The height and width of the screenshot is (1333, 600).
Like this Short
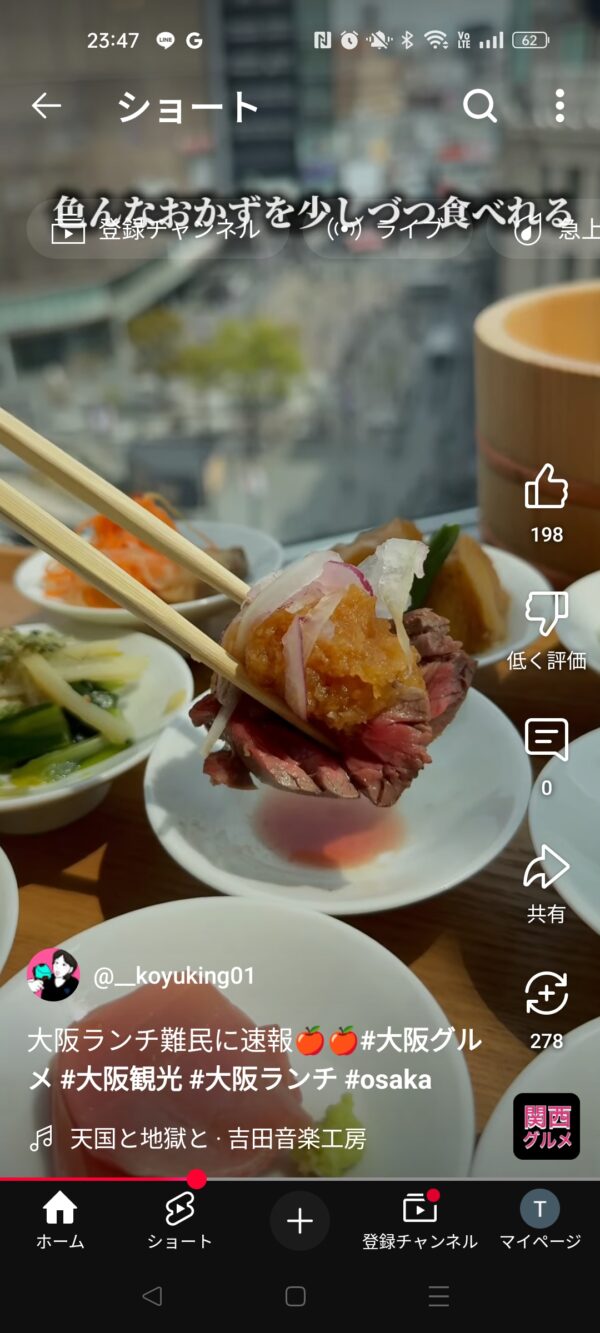click(x=546, y=488)
